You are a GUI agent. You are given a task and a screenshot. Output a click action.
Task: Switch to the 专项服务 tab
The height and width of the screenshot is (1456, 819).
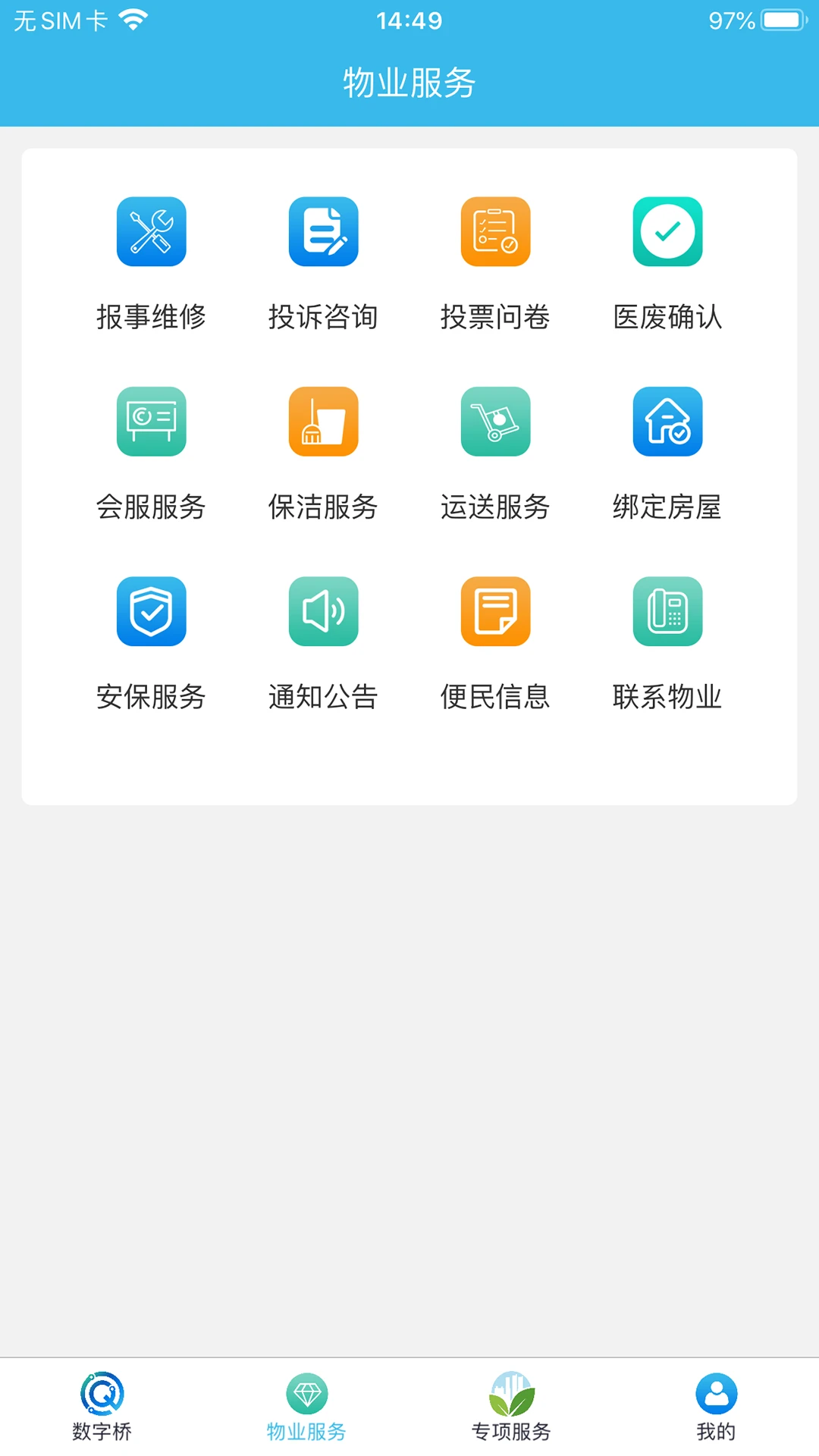tap(512, 1407)
